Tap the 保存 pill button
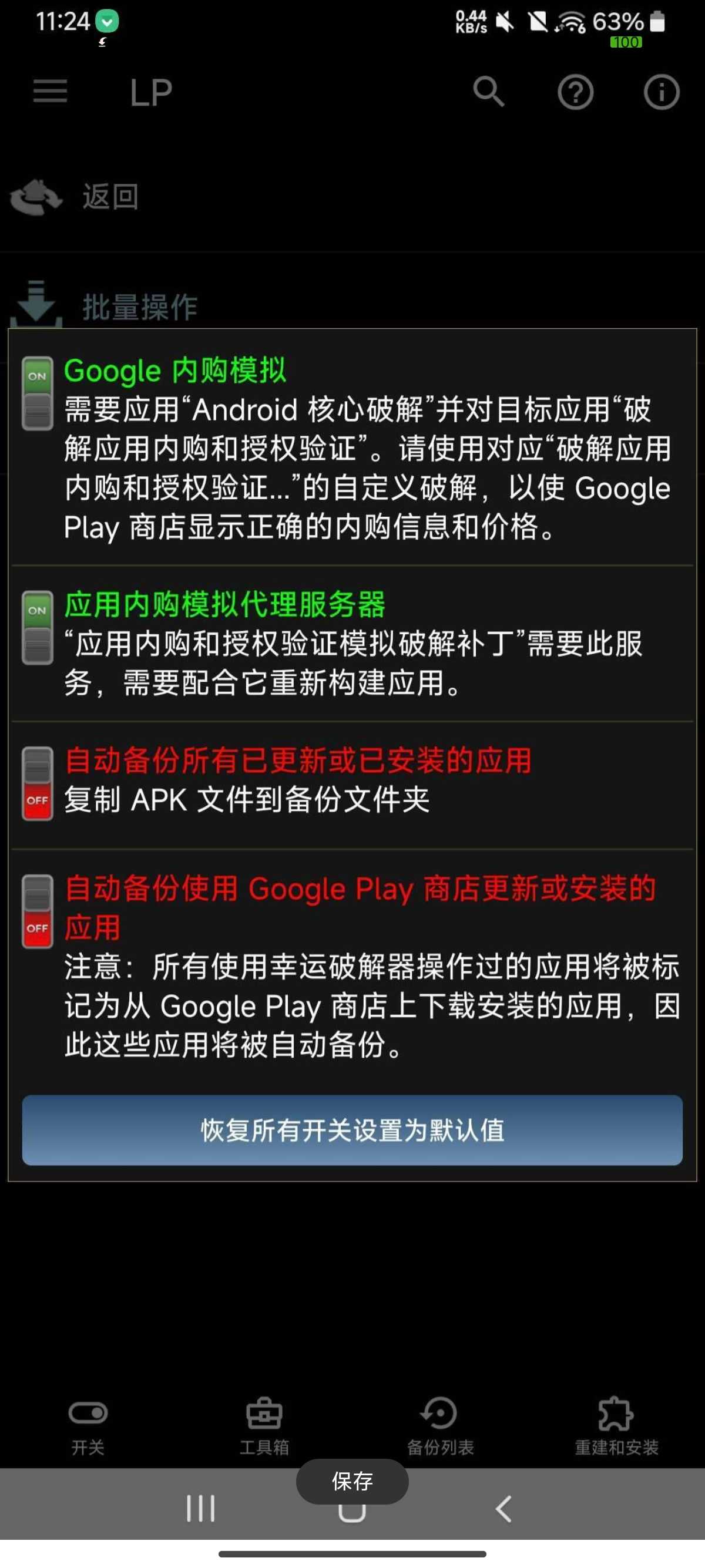The image size is (705, 1568). coord(352,1480)
